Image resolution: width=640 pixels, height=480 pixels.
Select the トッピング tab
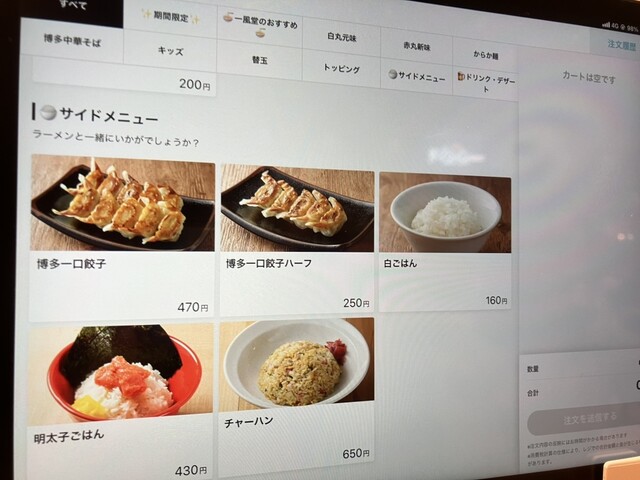[x=341, y=68]
